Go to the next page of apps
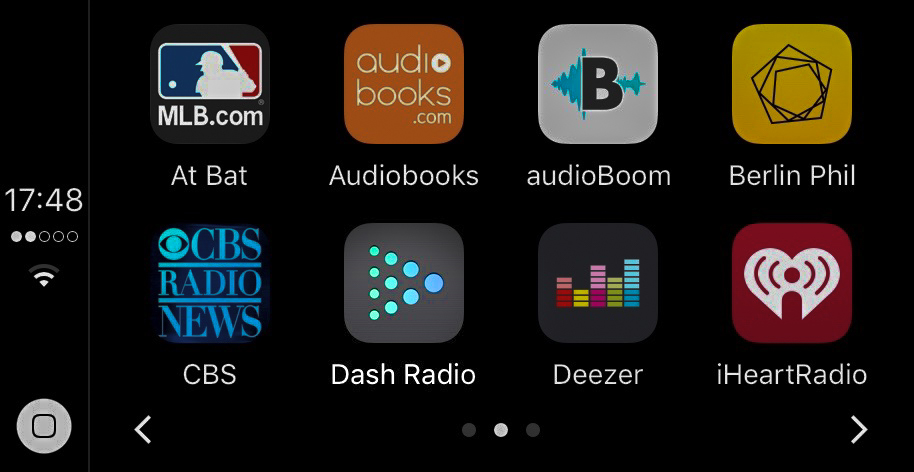This screenshot has width=914, height=472. click(x=858, y=430)
